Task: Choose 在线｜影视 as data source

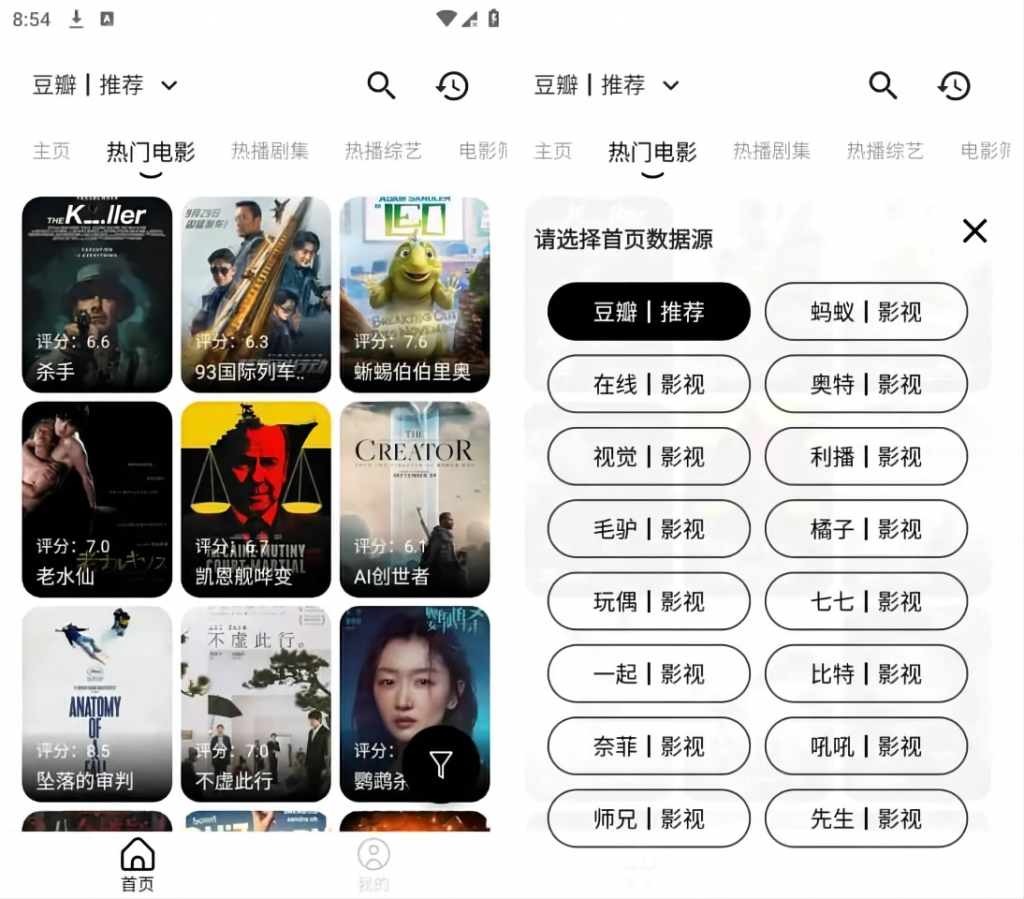Action: [x=648, y=384]
